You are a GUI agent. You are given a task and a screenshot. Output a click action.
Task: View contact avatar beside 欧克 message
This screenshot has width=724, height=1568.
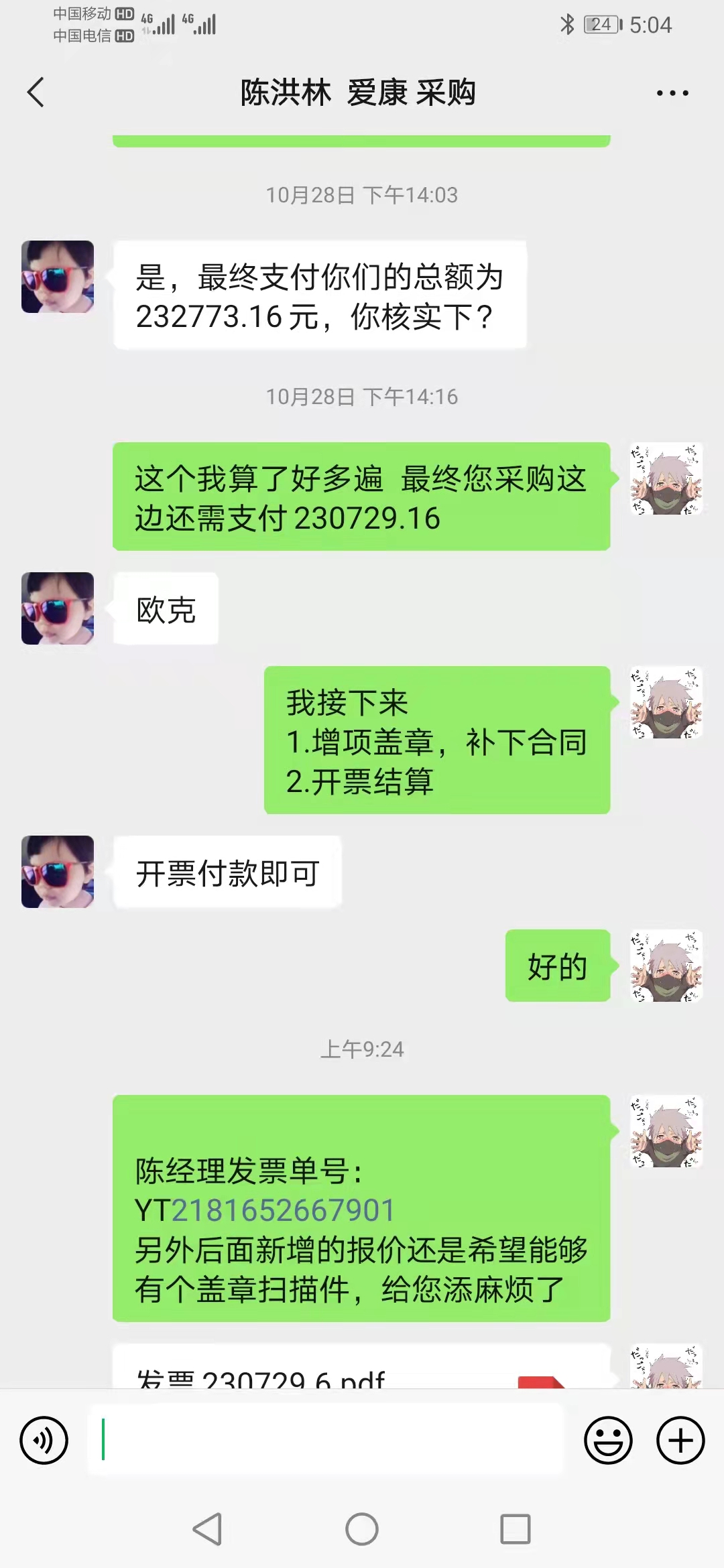coord(58,608)
